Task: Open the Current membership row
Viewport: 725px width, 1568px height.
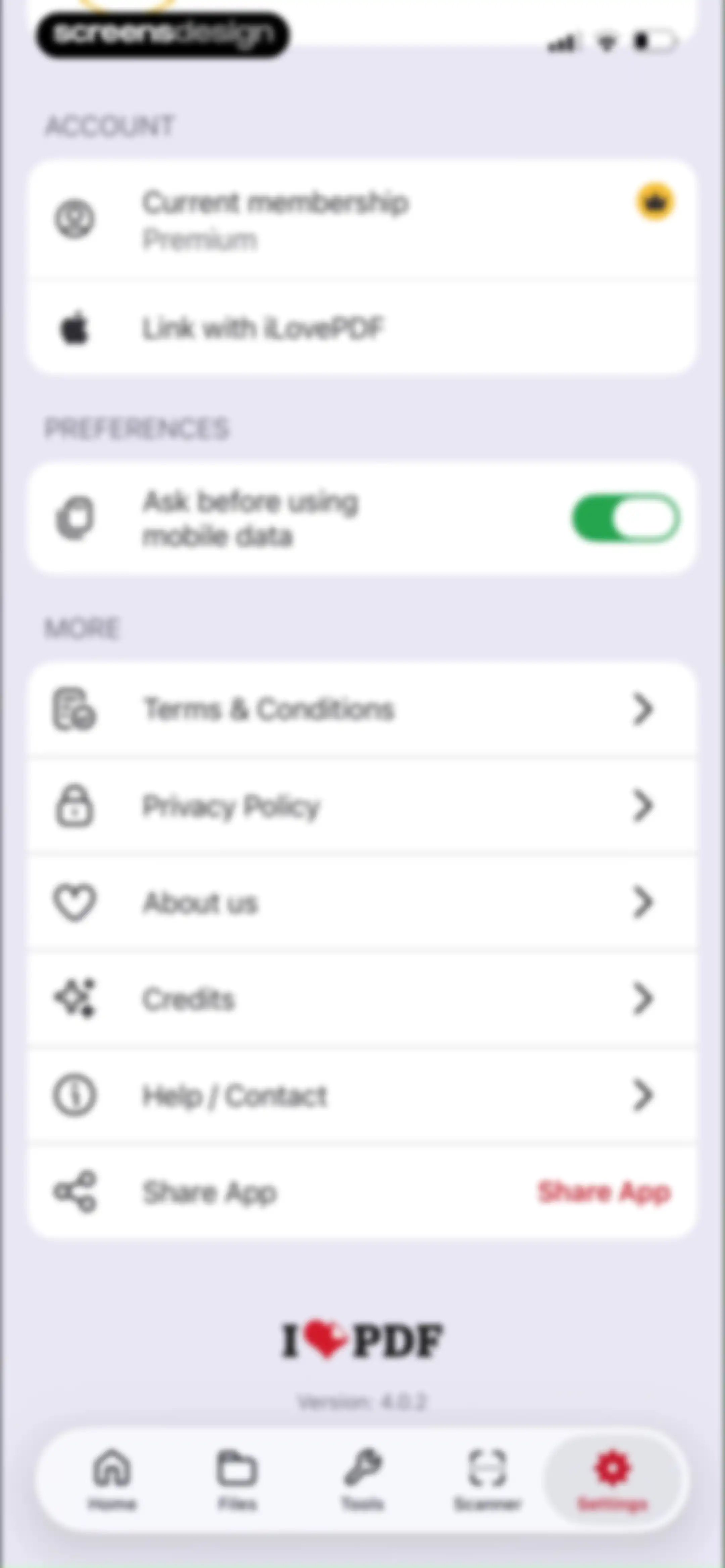Action: pos(362,220)
